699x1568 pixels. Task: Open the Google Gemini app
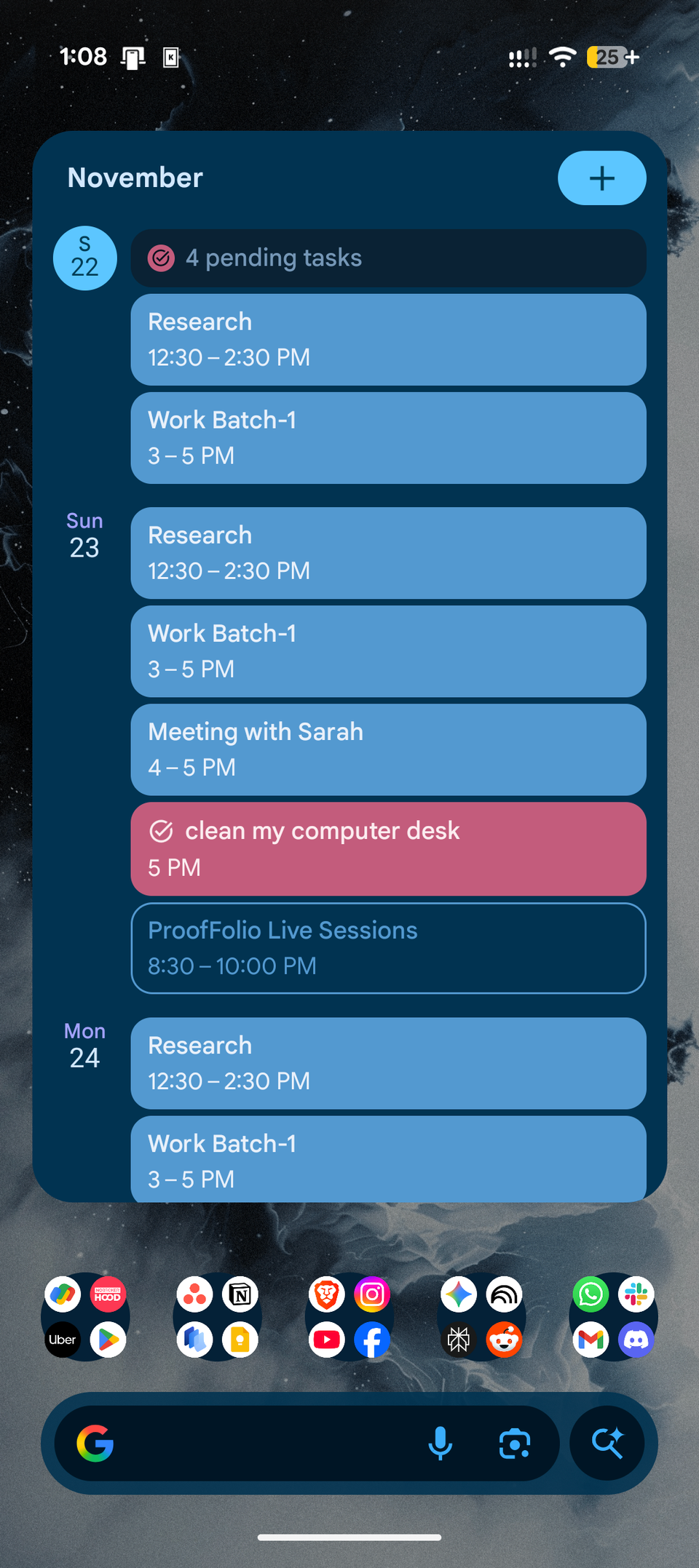458,1294
